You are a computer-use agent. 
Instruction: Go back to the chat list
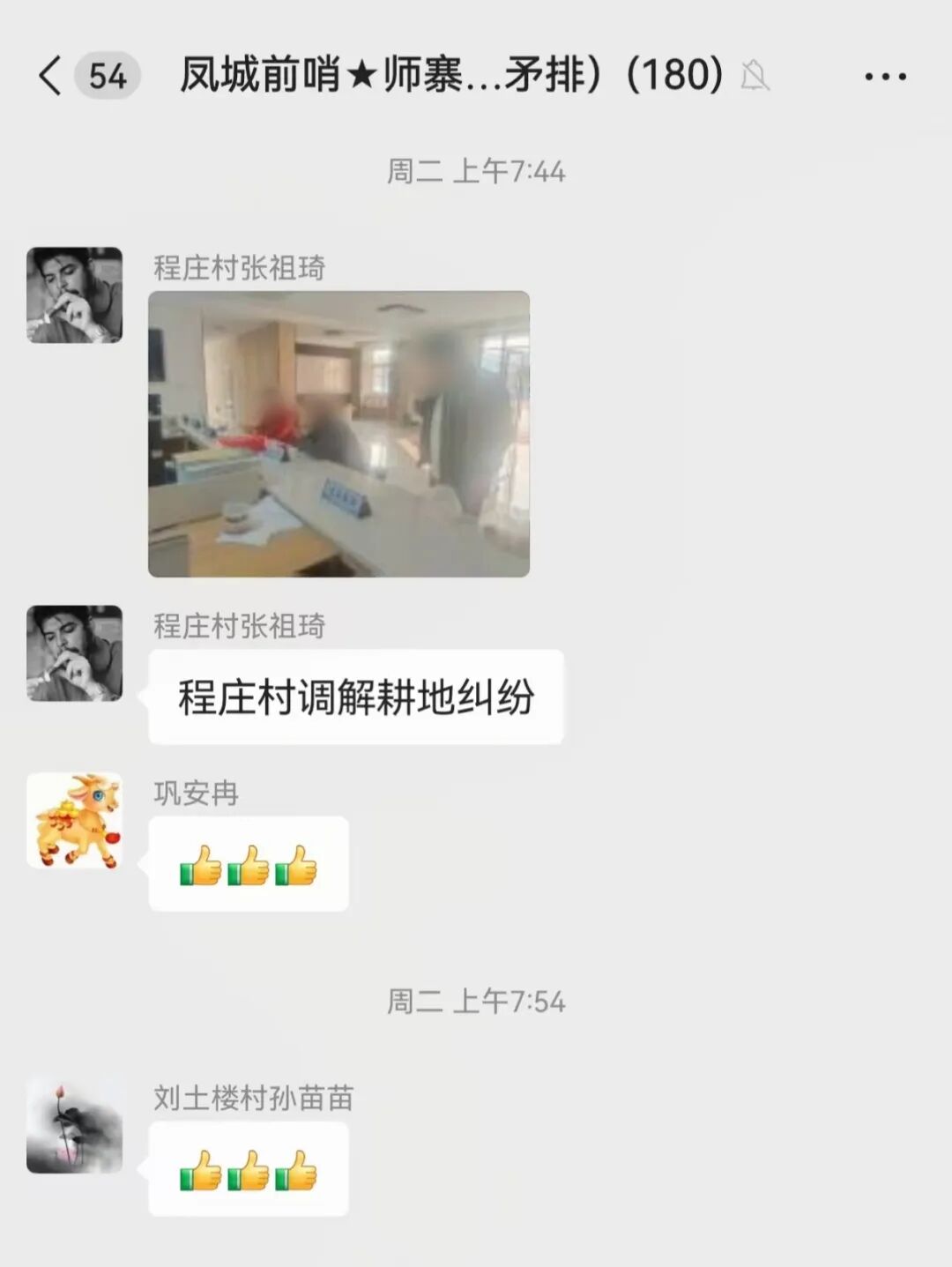(50, 76)
